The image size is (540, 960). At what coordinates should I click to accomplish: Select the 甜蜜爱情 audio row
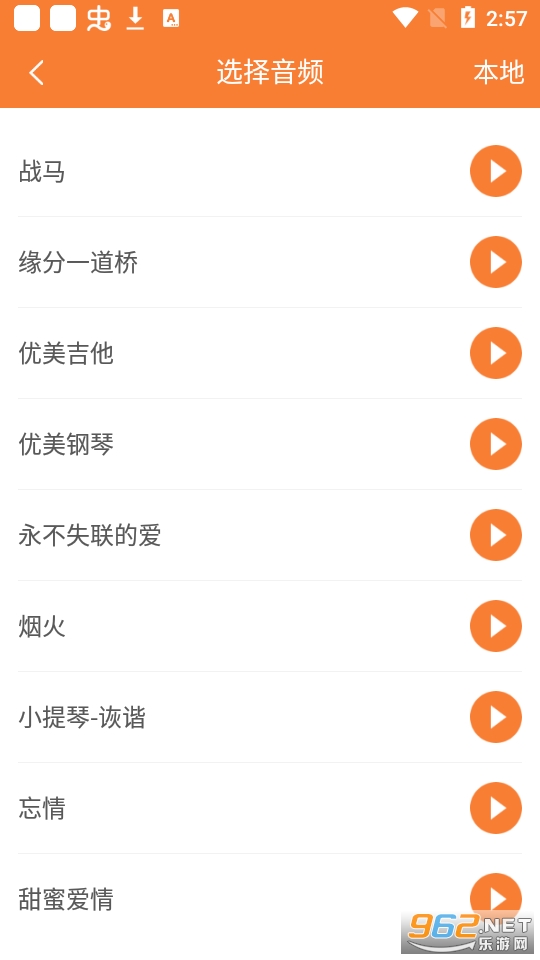tap(270, 899)
